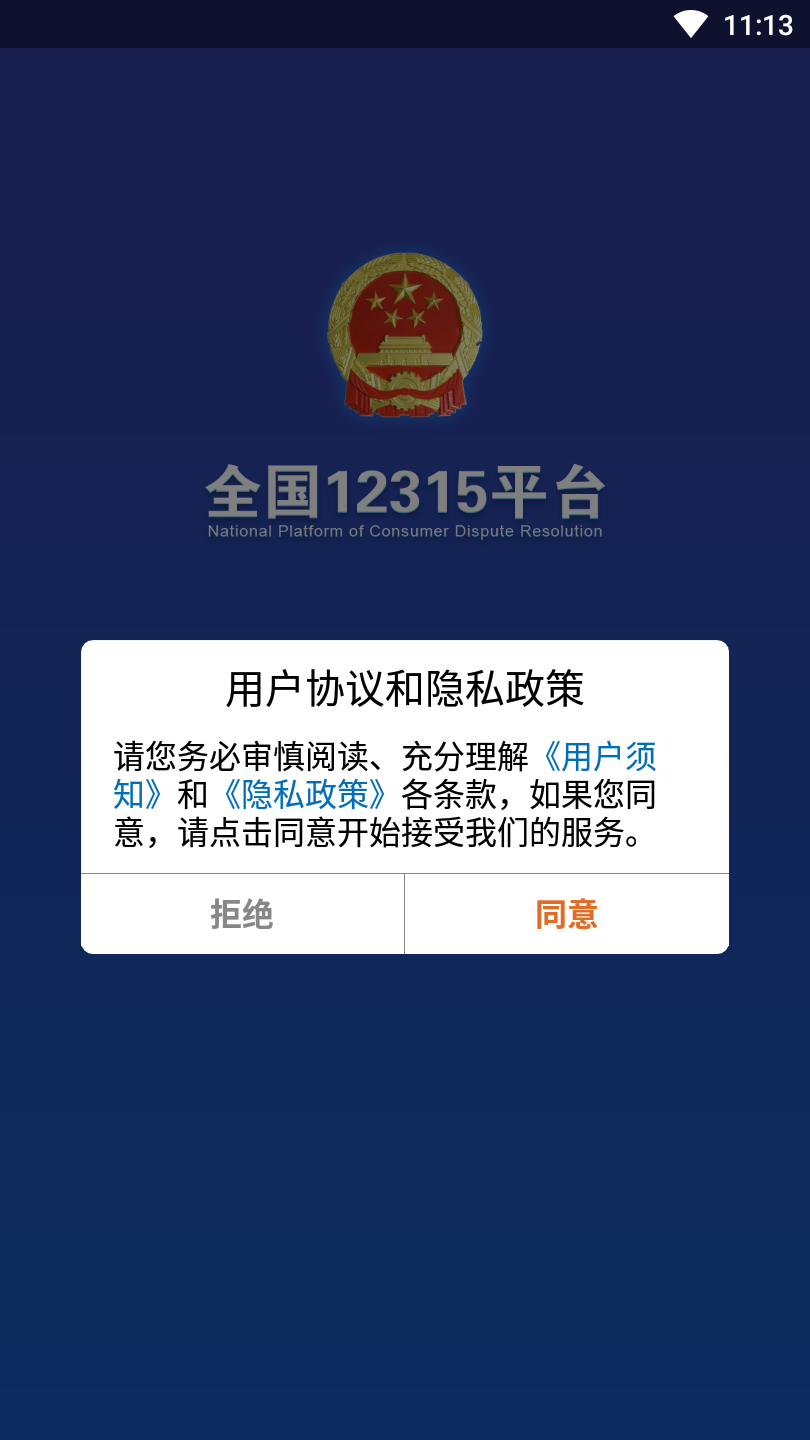Click the divider between 拒绝 and 同意
This screenshot has width=810, height=1440.
[404, 913]
